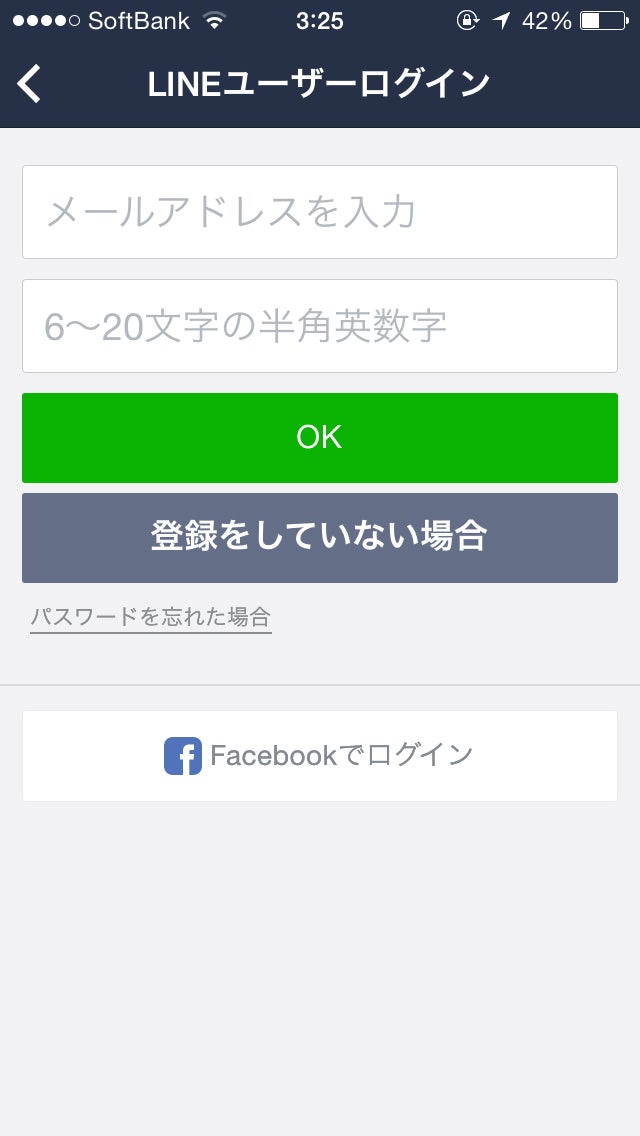
Task: Open the パスワードを忘れた場合 link
Action: (151, 617)
